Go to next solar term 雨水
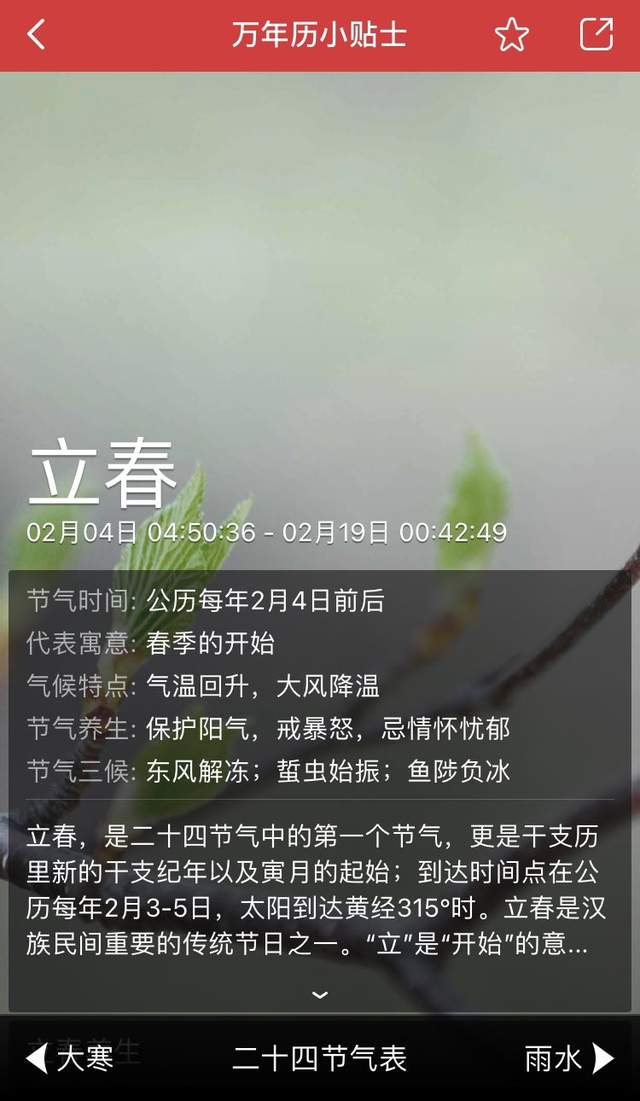Image resolution: width=640 pixels, height=1101 pixels. [568, 1058]
